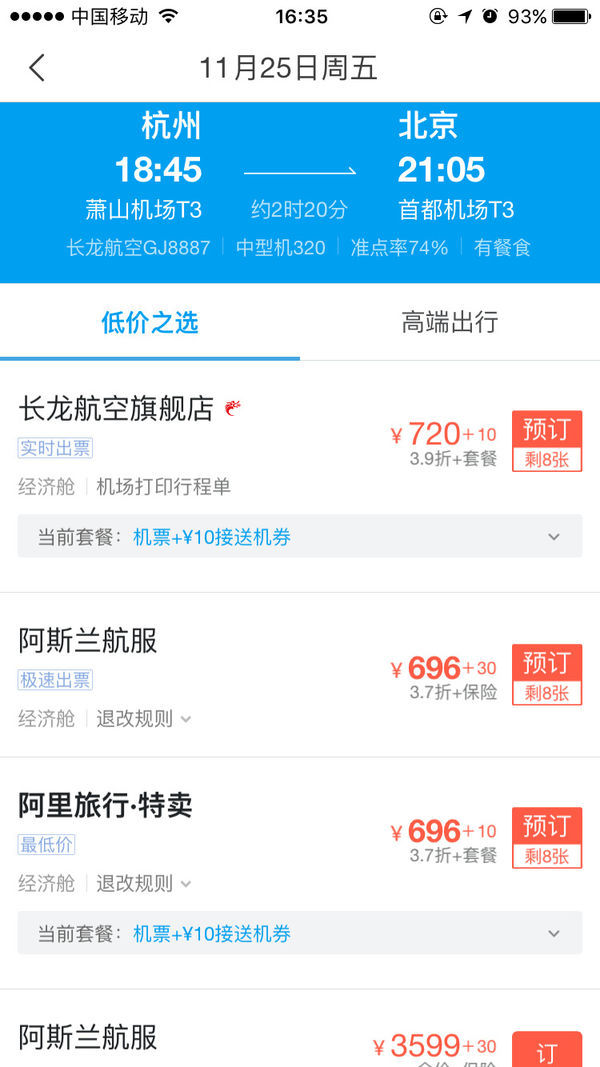Expand 退改规则 under 阿斯兰航服 ¥696 offer

click(x=144, y=719)
